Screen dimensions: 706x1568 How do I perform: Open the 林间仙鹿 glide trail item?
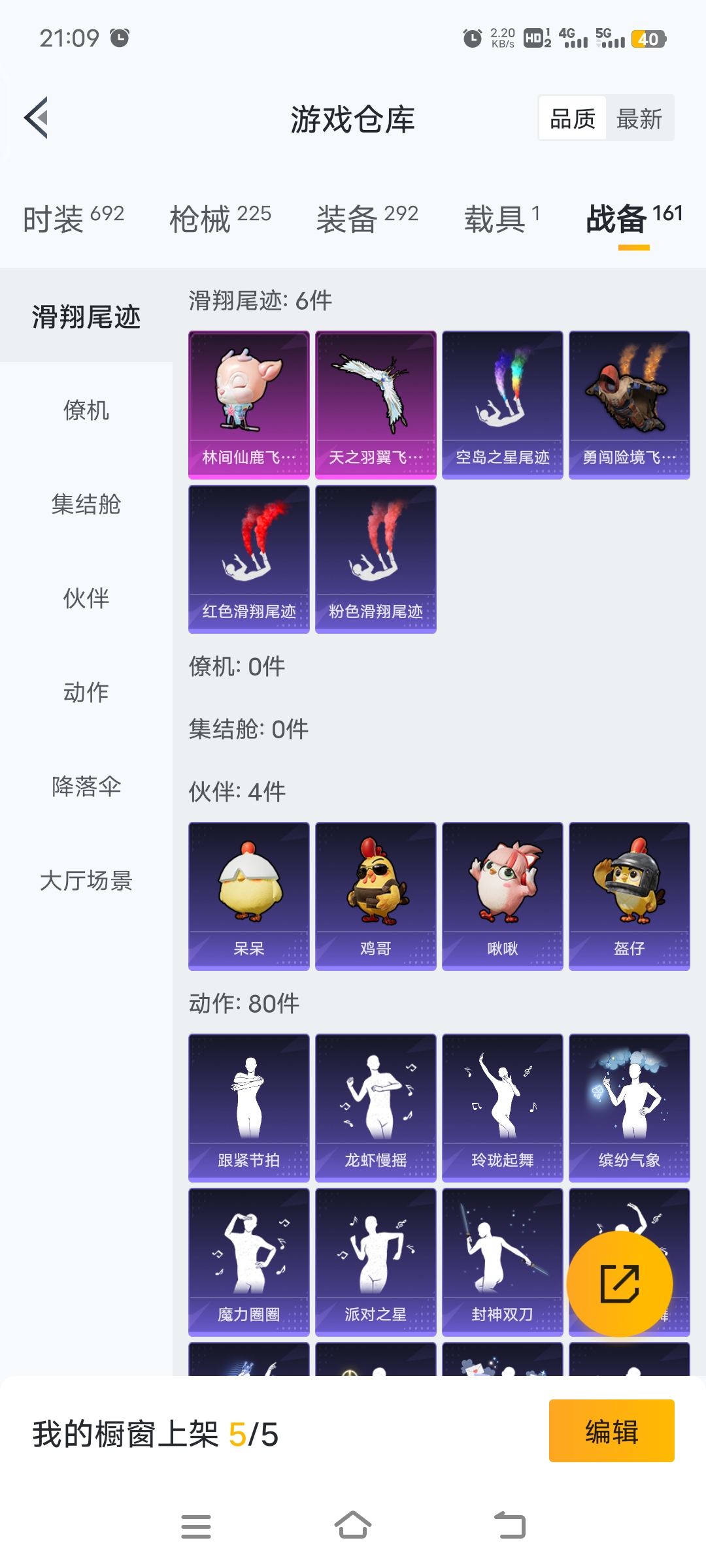(x=249, y=405)
